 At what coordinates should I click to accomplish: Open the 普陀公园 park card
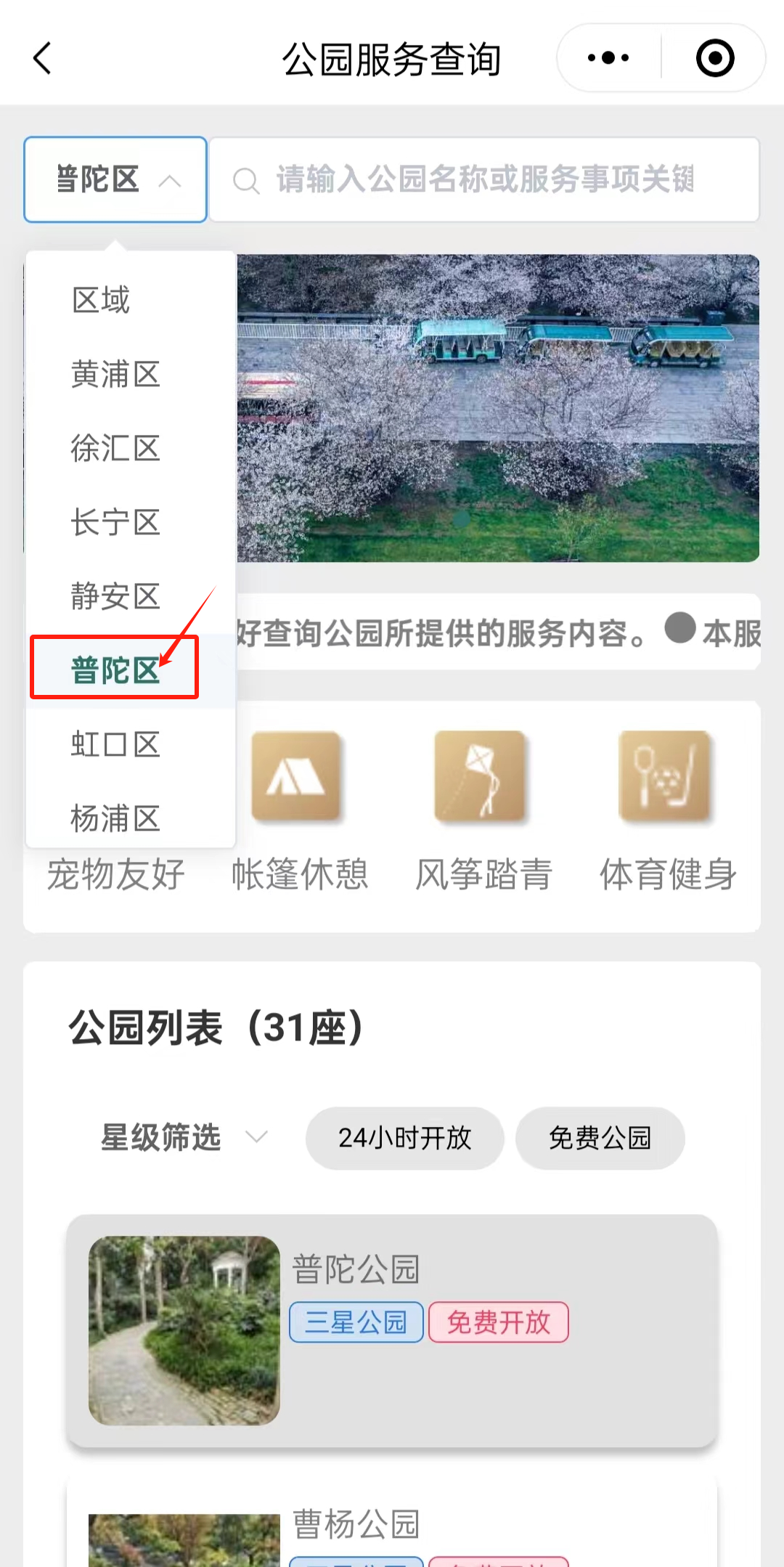[392, 1330]
